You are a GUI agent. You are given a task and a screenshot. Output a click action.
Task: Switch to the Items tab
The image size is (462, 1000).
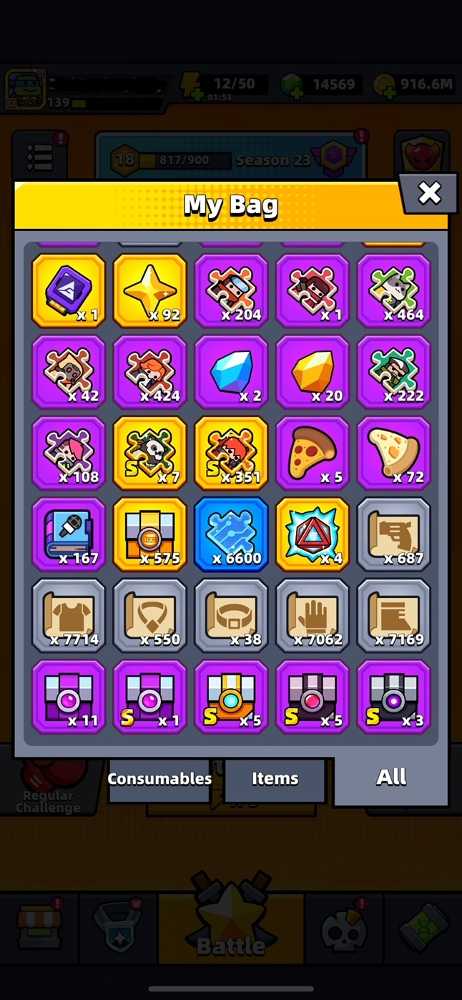(x=275, y=779)
